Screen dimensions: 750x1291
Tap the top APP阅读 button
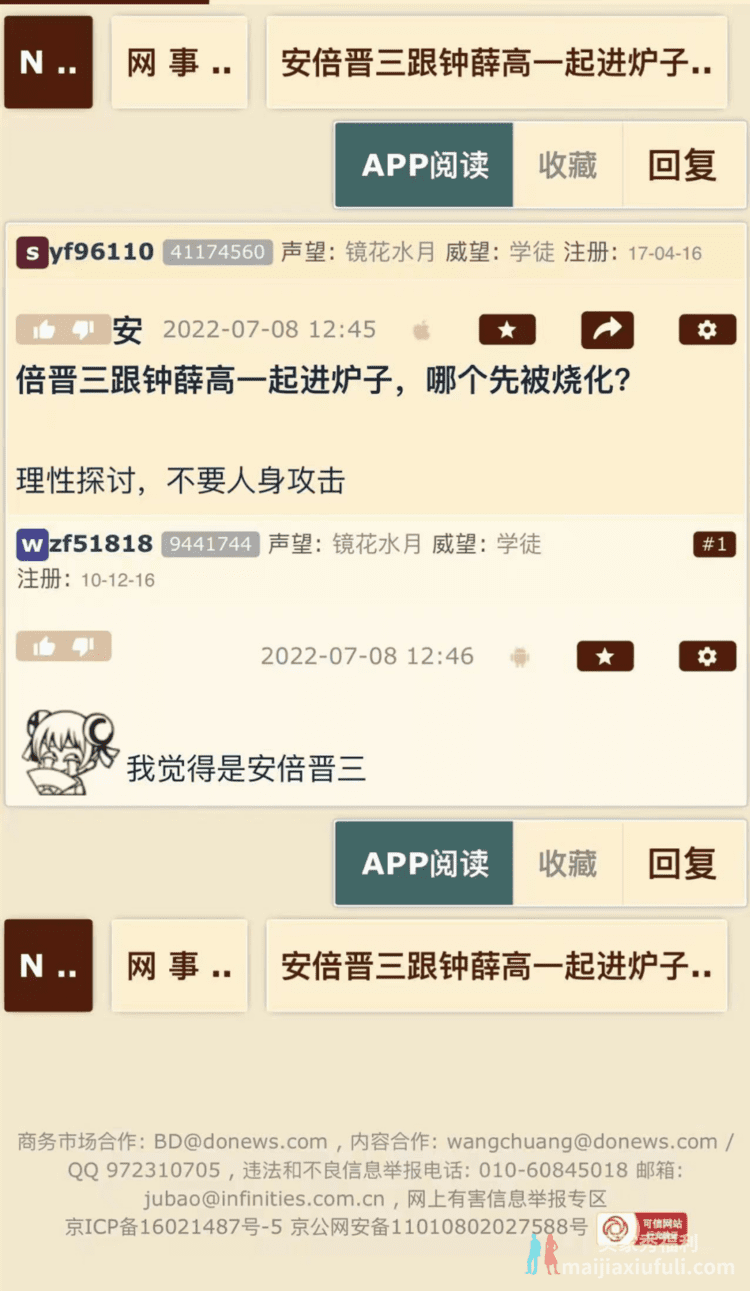(424, 165)
